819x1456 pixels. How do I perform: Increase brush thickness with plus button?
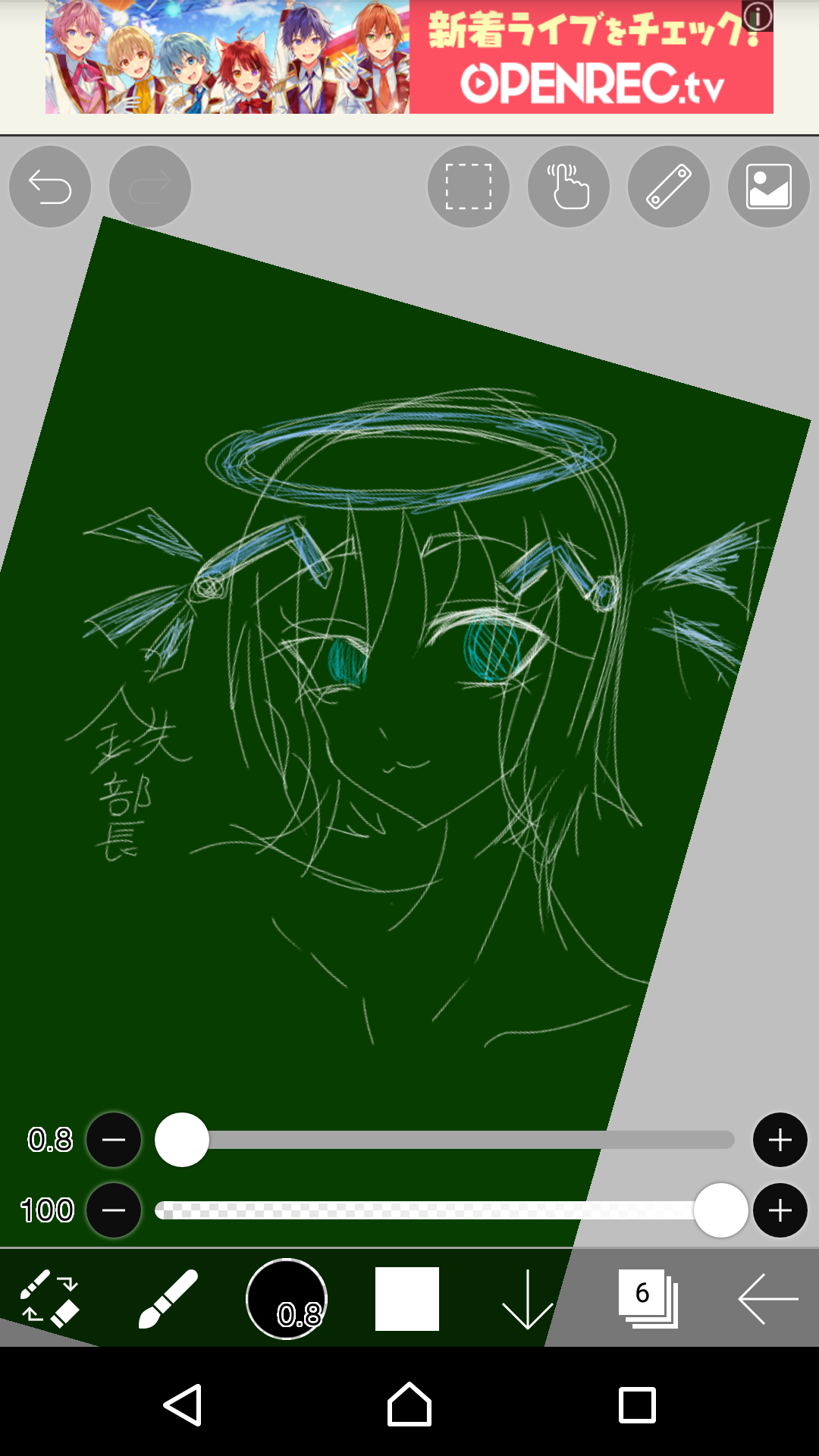tap(780, 1140)
